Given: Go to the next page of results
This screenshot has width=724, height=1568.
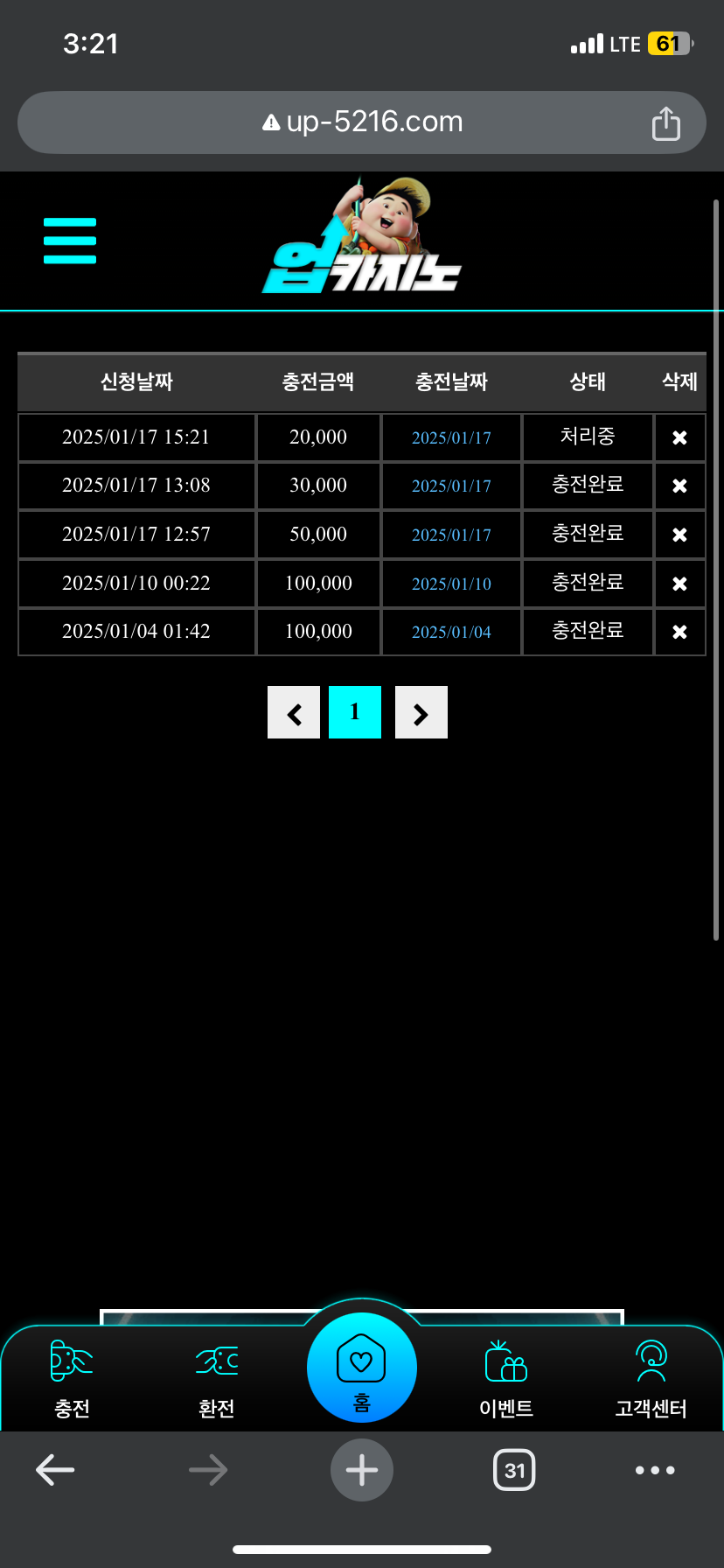Looking at the screenshot, I should click(421, 712).
